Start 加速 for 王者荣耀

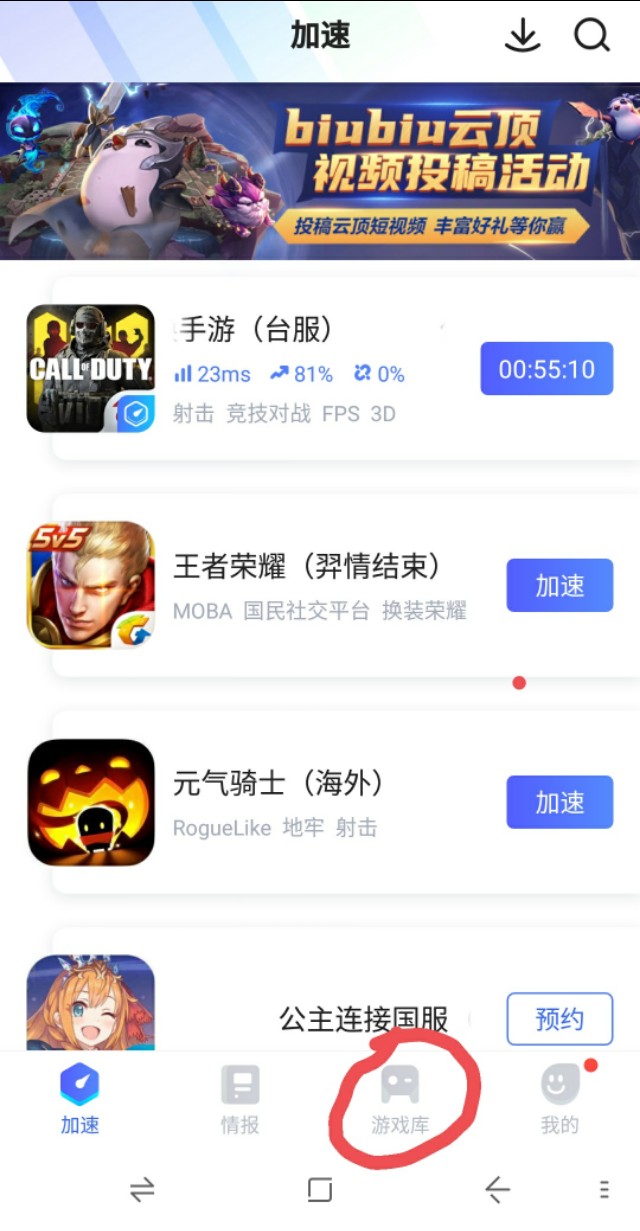coord(559,585)
